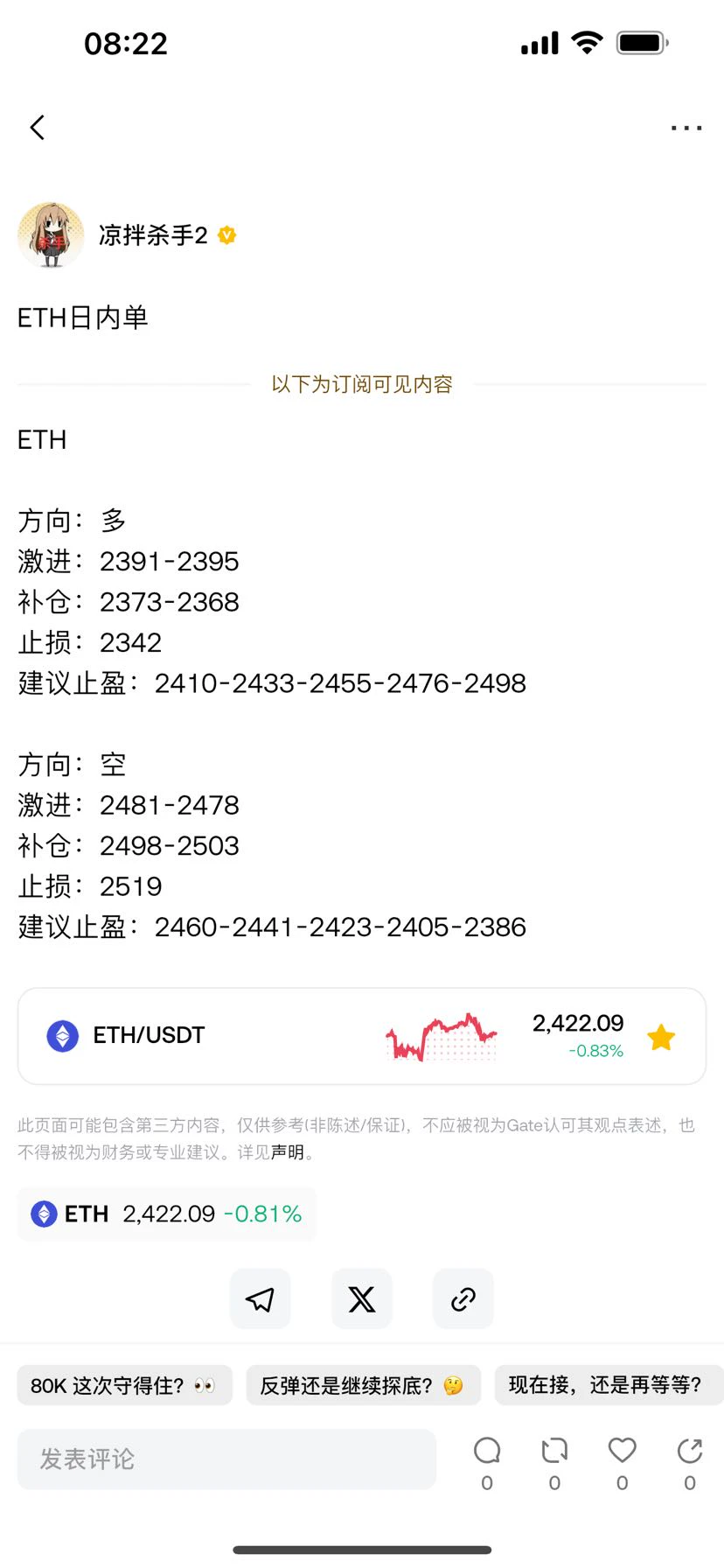Toggle the favorite star for ETH/USDT
The height and width of the screenshot is (1568, 724).
click(x=661, y=1037)
